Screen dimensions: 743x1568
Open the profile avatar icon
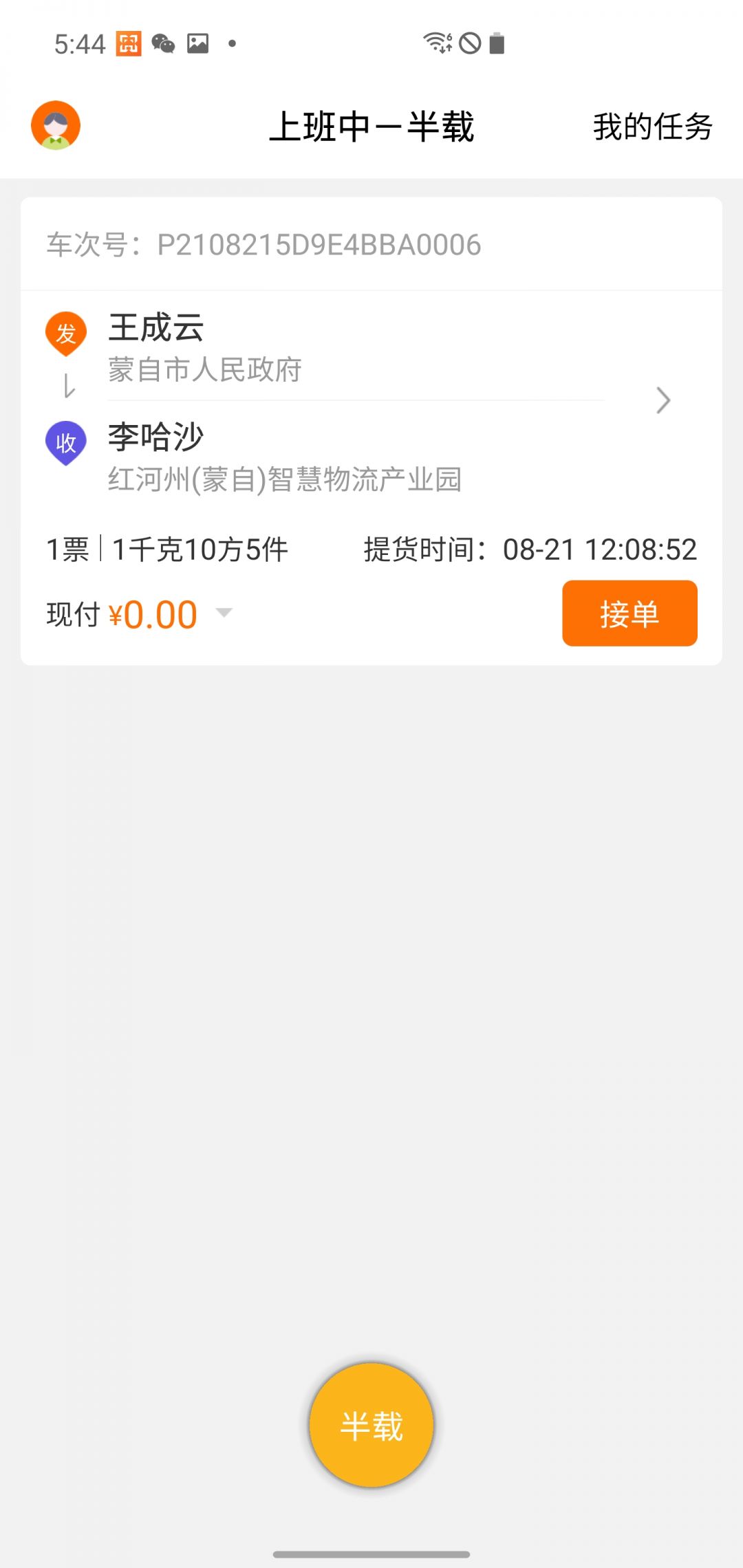coord(56,125)
